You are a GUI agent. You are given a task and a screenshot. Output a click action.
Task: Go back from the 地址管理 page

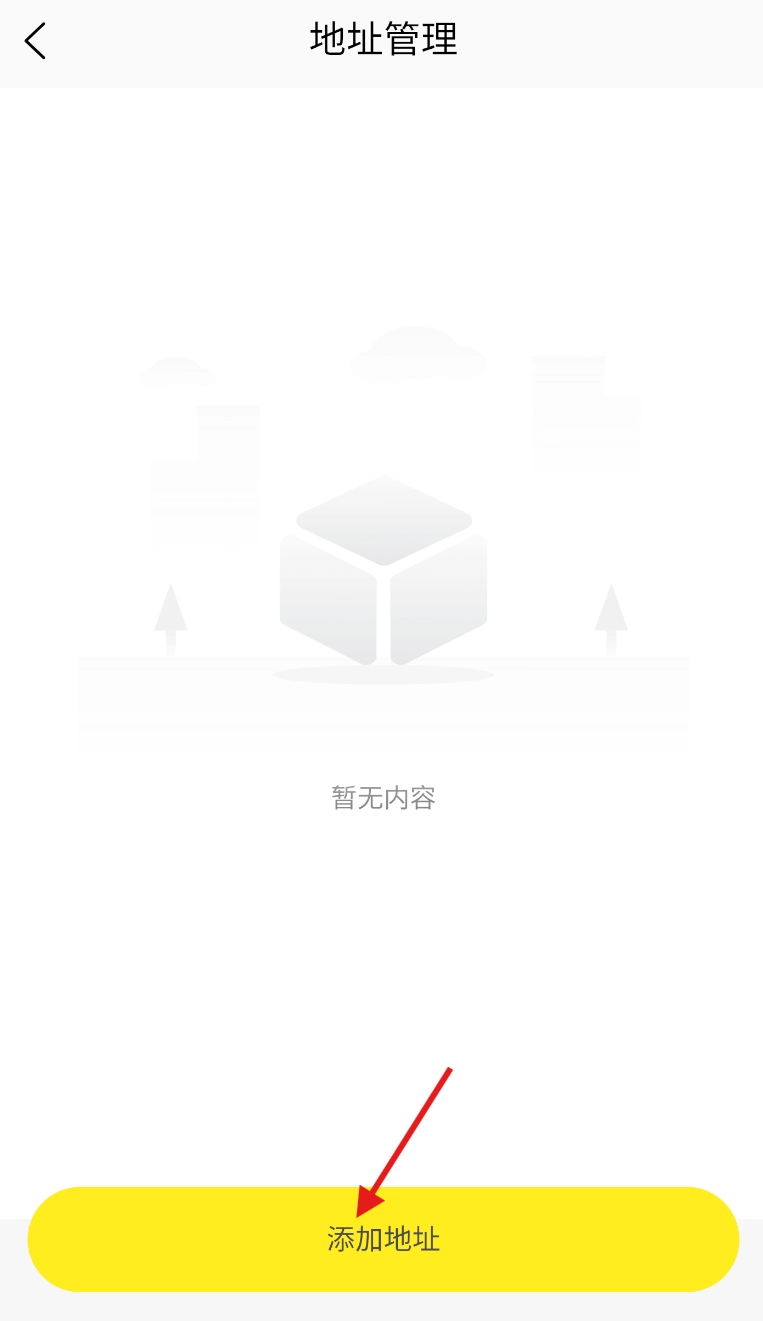36,41
